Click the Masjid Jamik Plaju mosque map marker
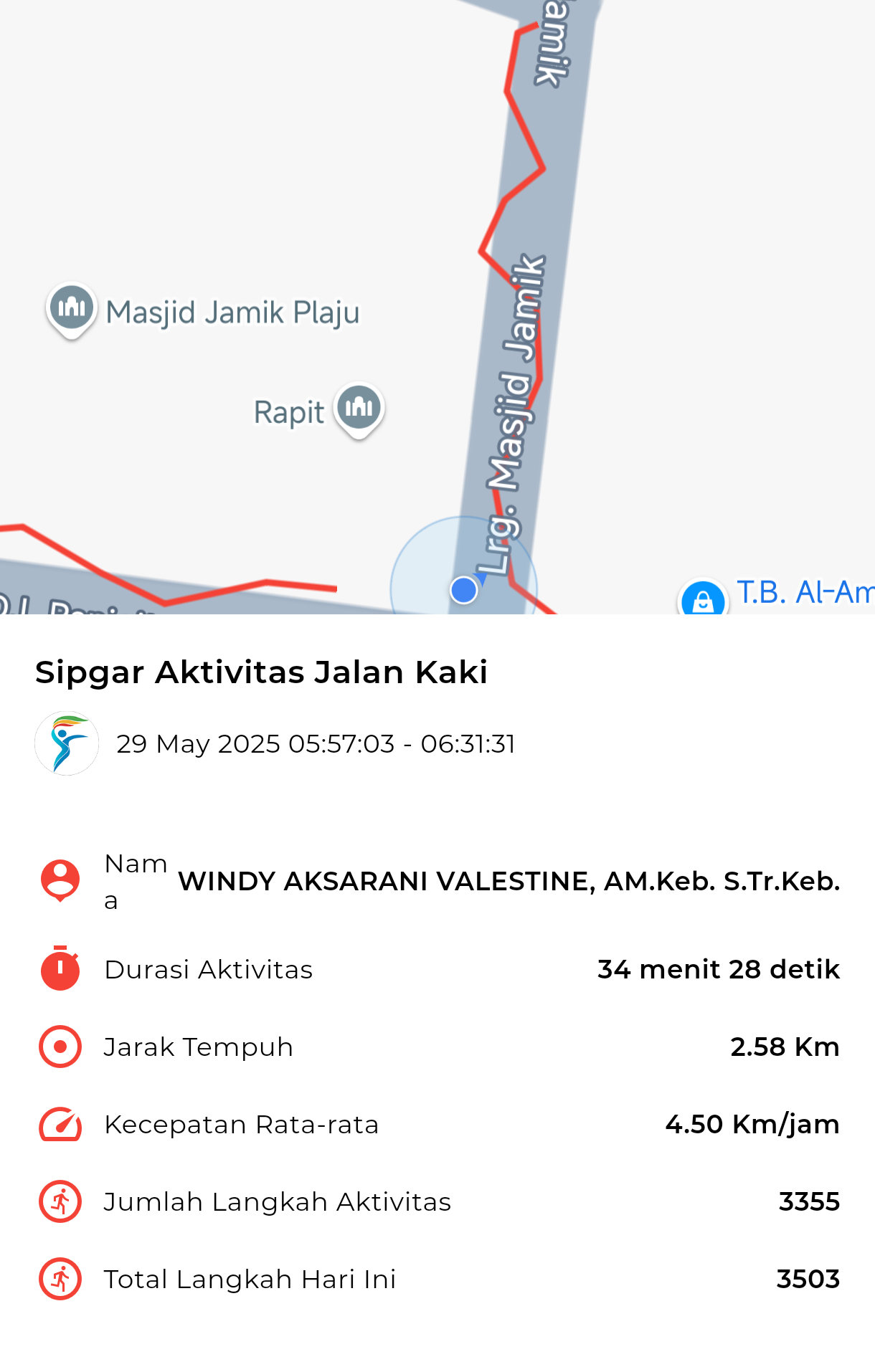 click(72, 307)
